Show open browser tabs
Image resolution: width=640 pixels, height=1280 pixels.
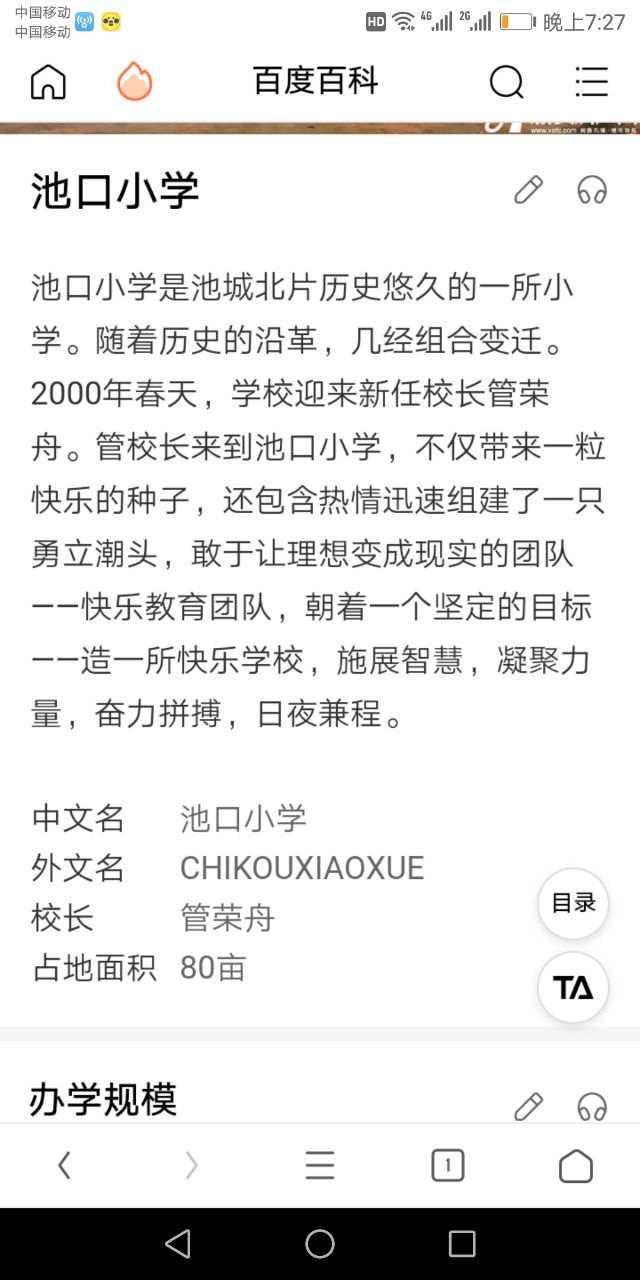(447, 1165)
